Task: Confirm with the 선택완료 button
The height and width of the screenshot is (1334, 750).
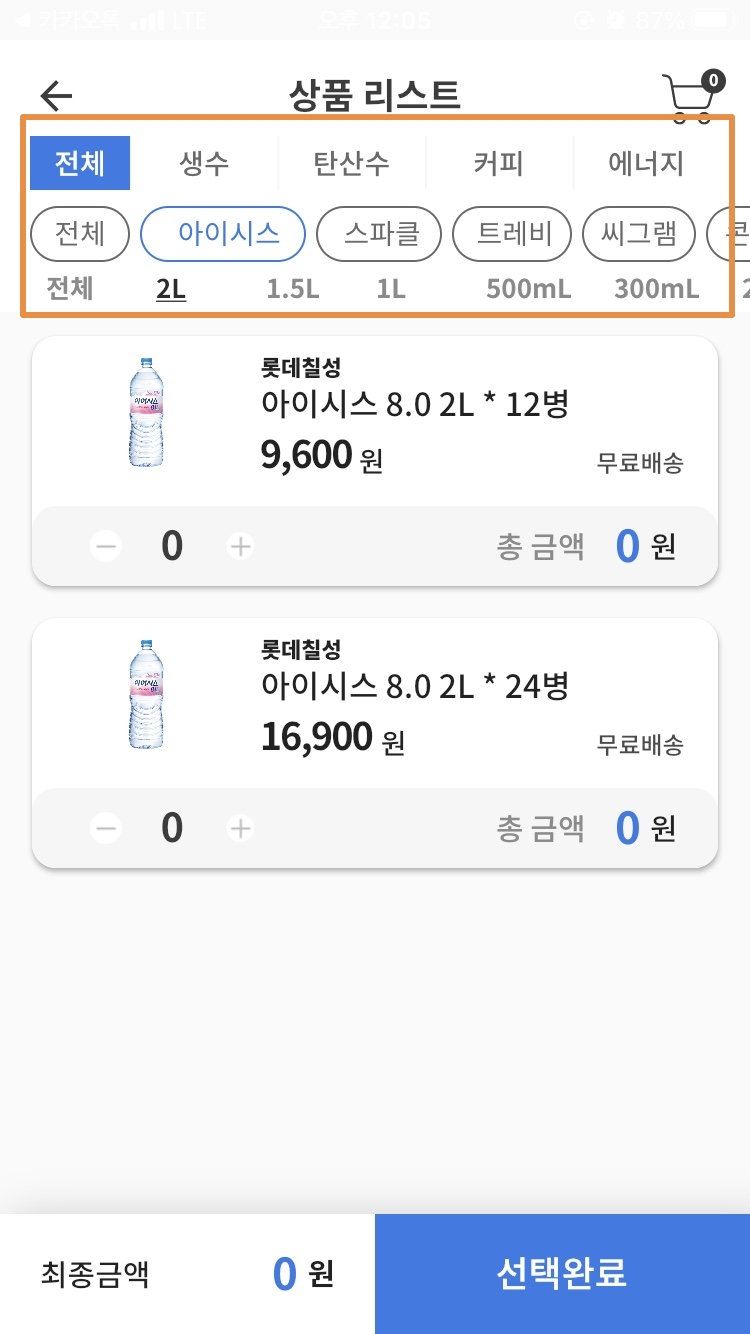Action: 562,1273
